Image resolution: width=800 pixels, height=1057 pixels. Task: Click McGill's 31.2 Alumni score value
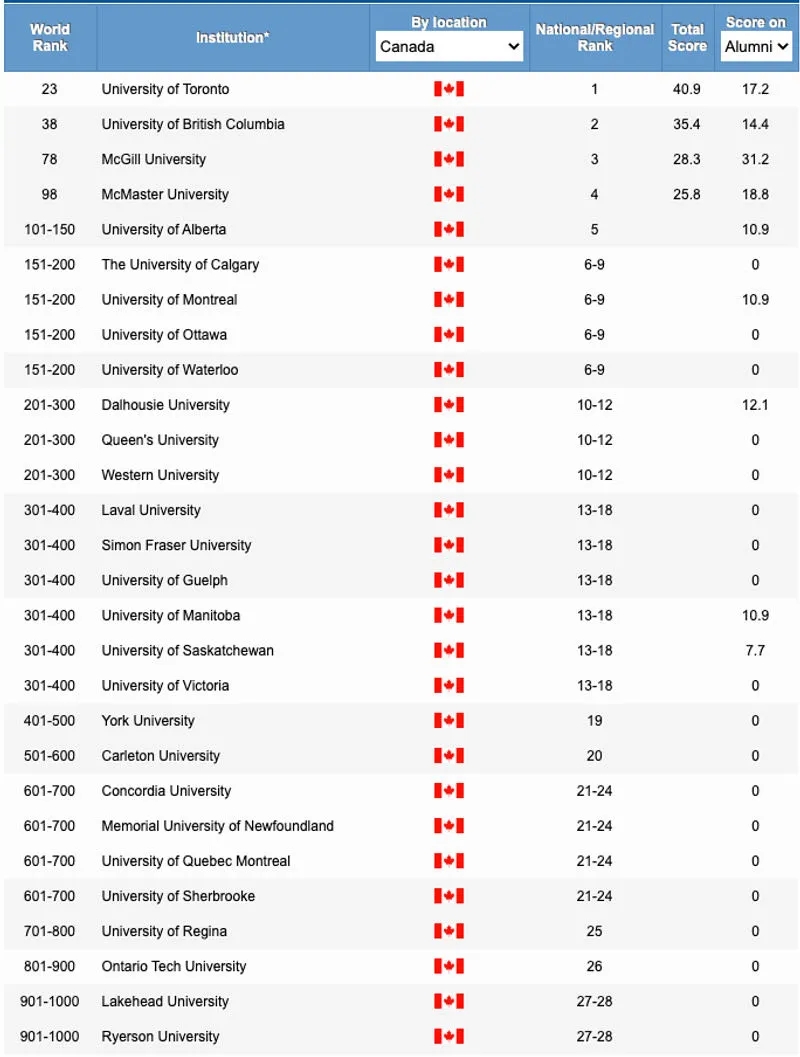point(755,158)
